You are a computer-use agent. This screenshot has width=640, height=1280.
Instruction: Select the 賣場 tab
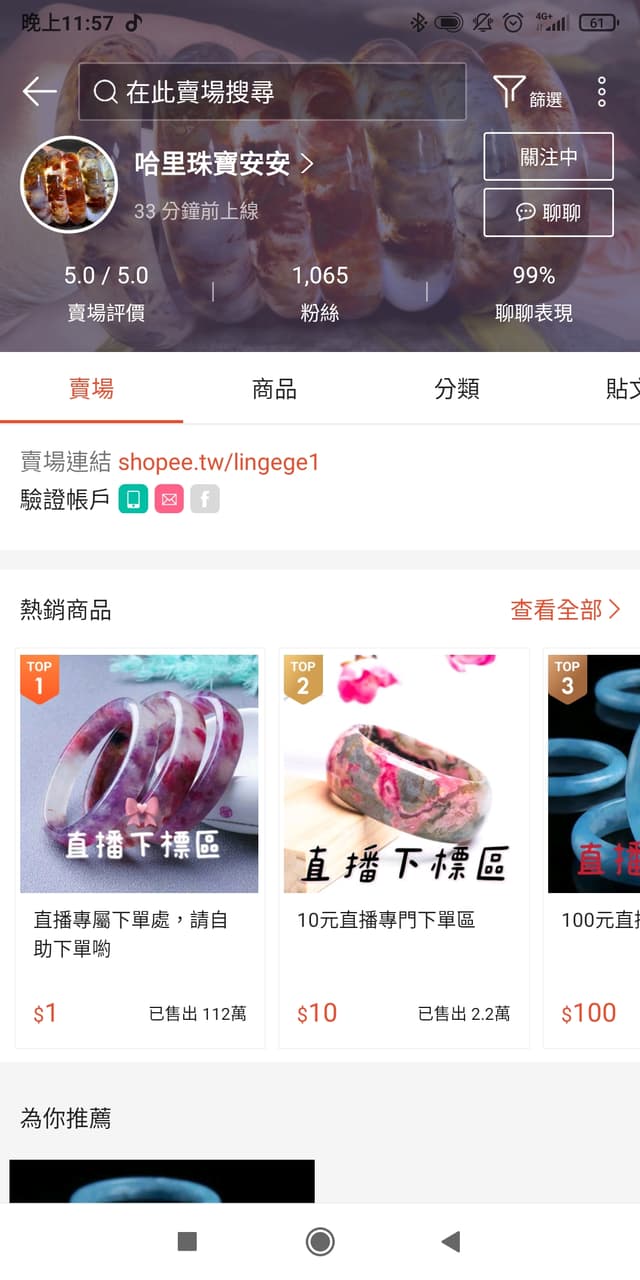[91, 389]
